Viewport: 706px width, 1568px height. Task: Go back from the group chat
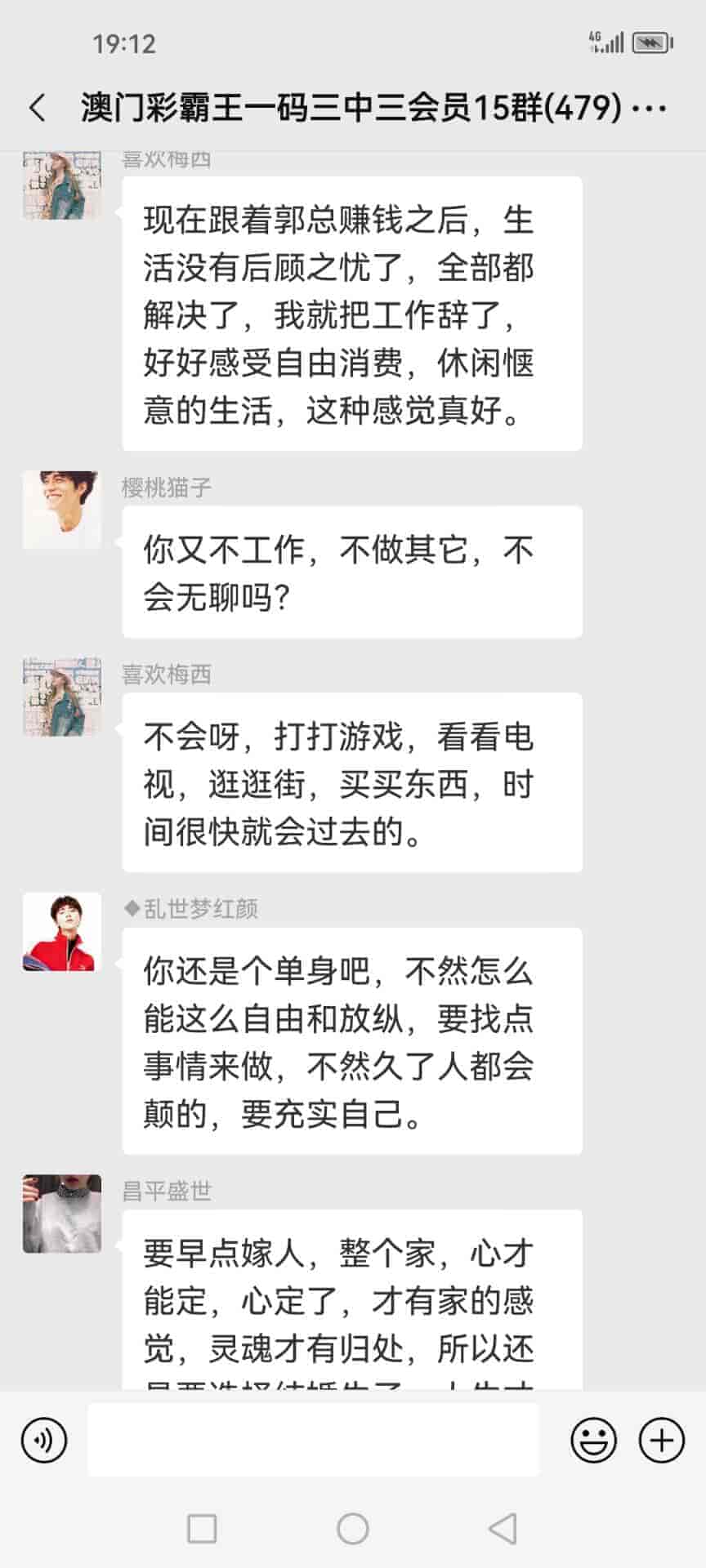click(x=38, y=108)
